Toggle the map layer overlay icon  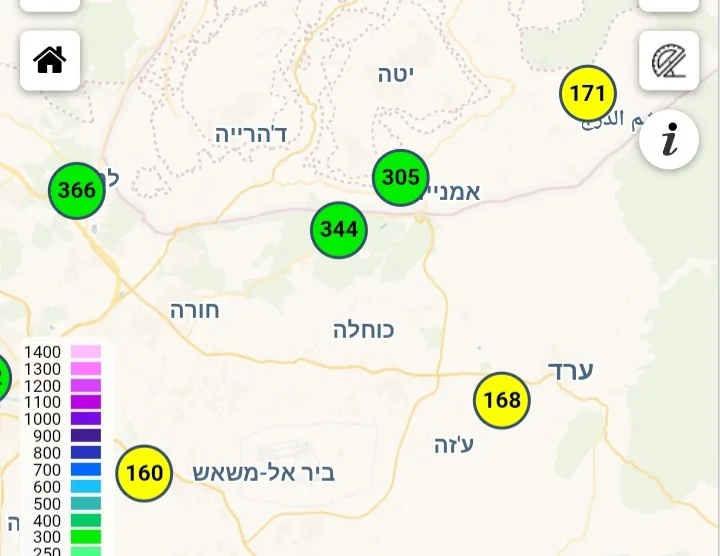(669, 61)
